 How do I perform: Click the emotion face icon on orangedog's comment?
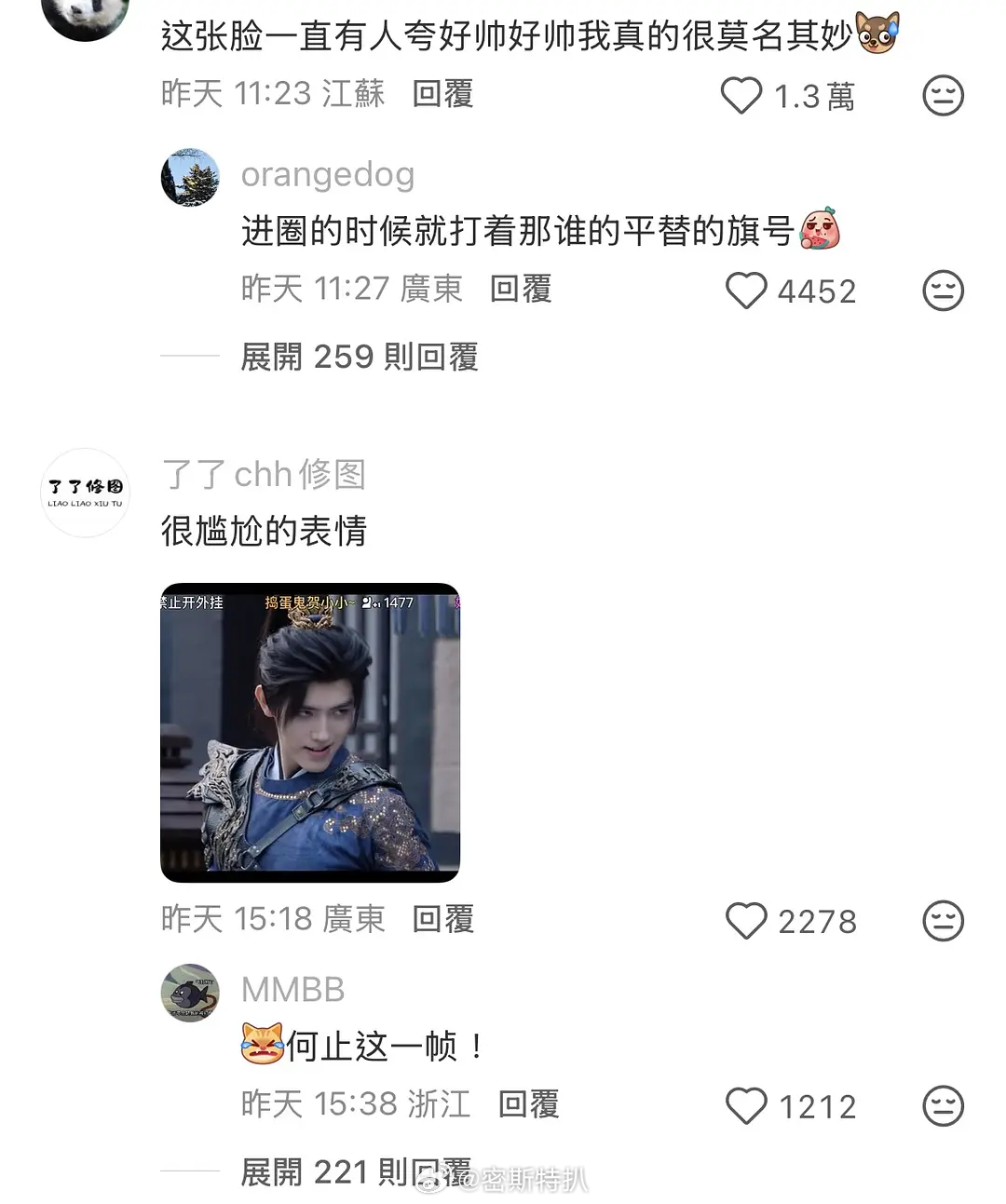[x=943, y=291]
